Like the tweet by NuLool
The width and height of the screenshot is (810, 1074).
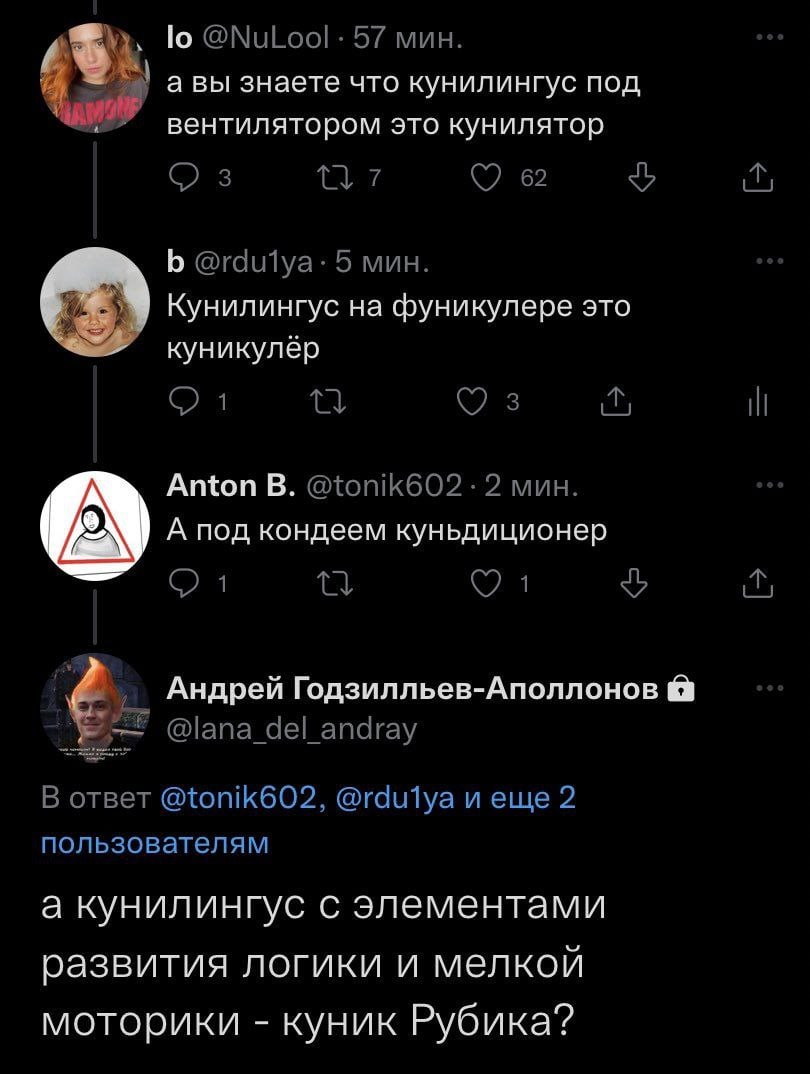click(x=489, y=180)
